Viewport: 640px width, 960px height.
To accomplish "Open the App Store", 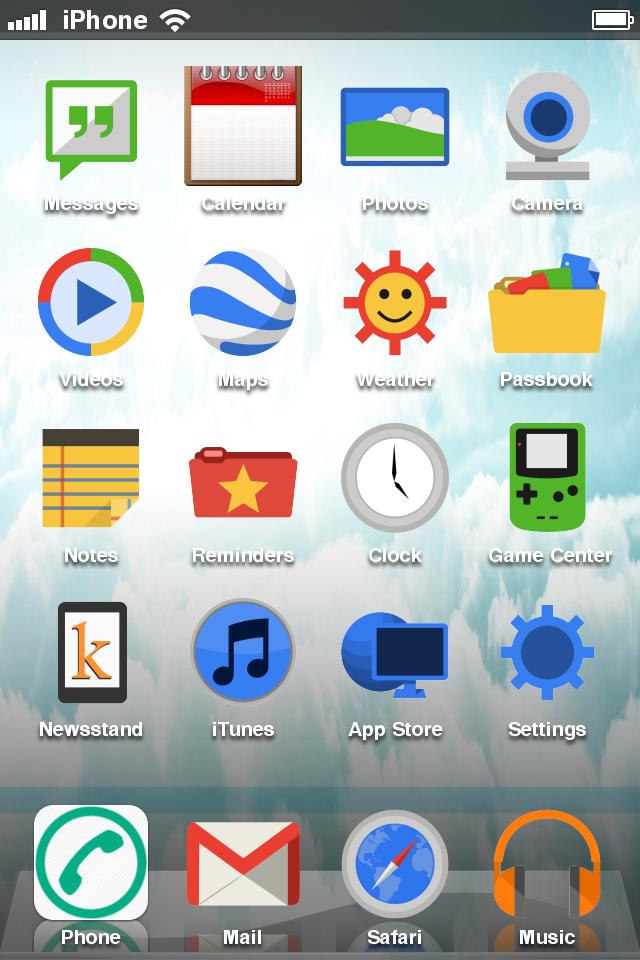I will [395, 652].
